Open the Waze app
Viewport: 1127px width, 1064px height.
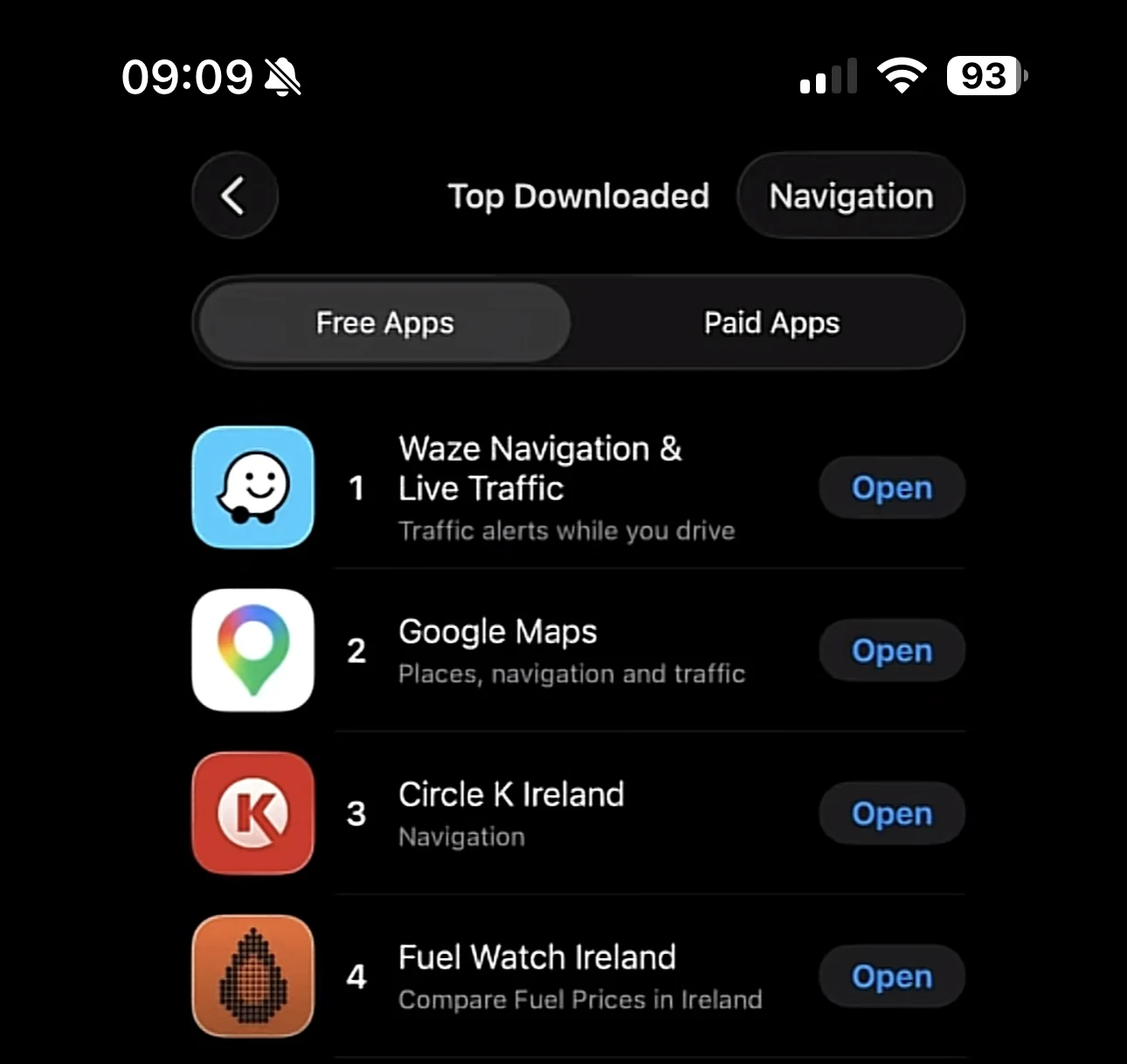pos(892,487)
